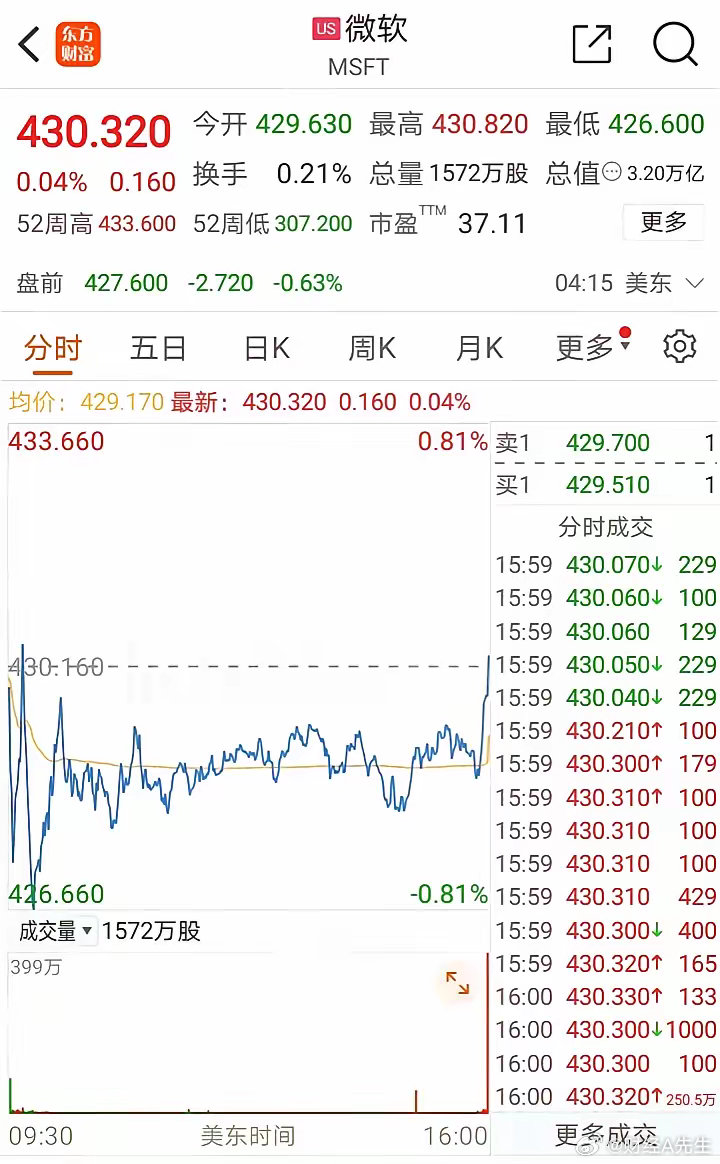Expand the 盘前 pre-market chevron

coord(697,283)
